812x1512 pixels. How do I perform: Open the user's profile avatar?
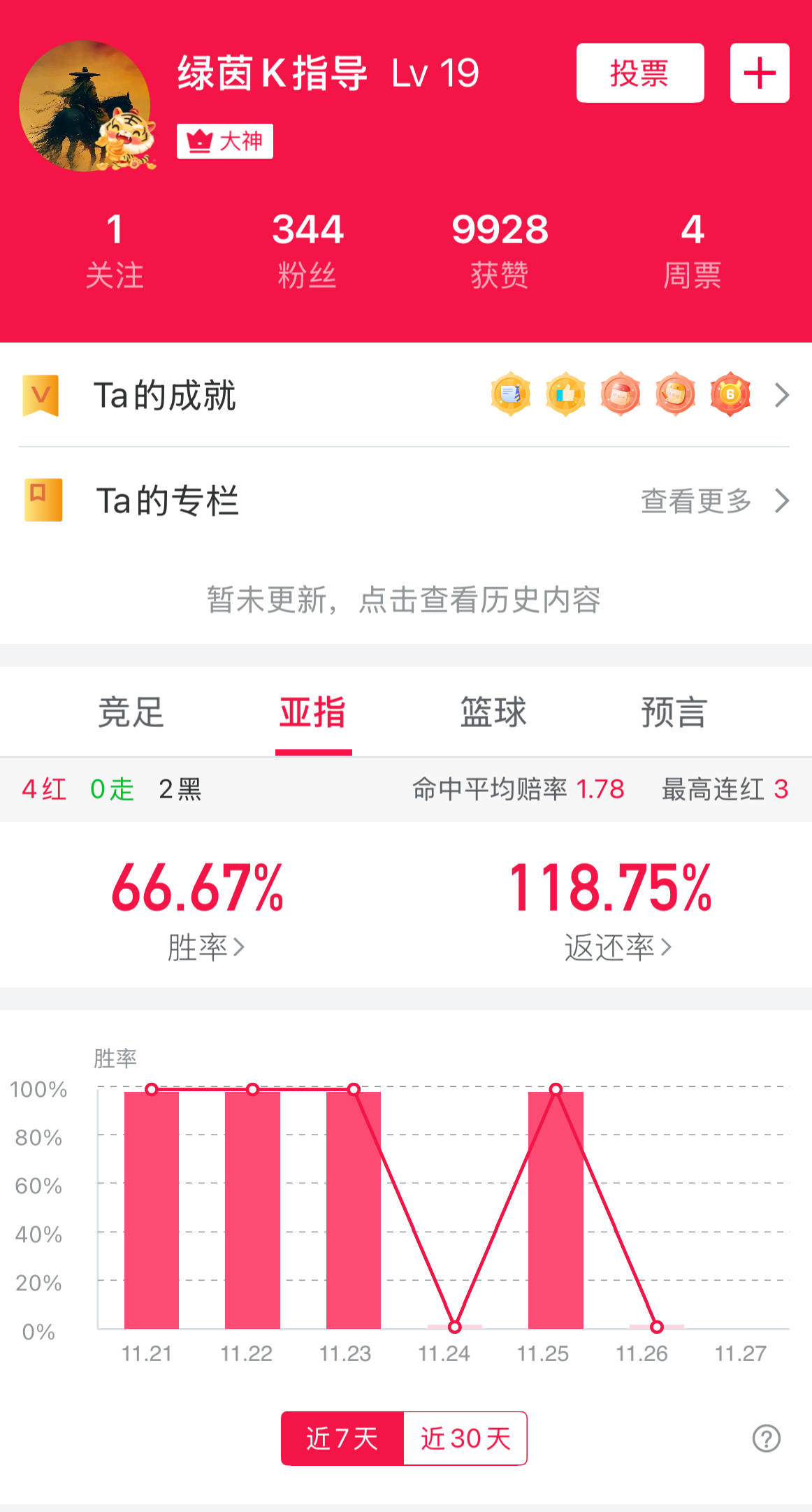click(85, 106)
